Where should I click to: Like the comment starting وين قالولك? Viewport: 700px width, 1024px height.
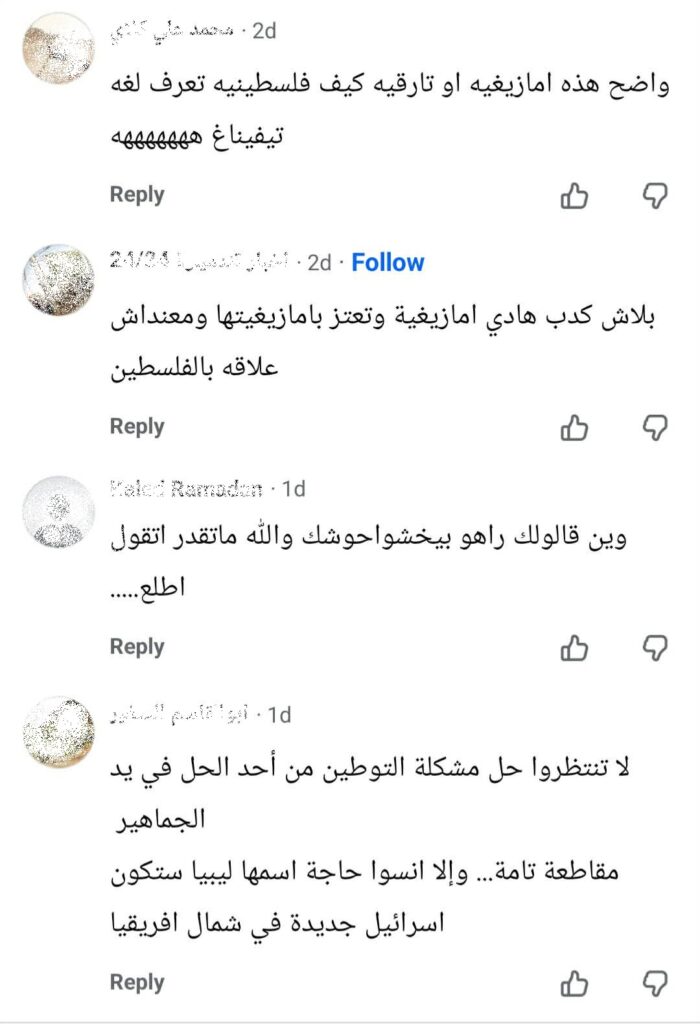tap(574, 648)
